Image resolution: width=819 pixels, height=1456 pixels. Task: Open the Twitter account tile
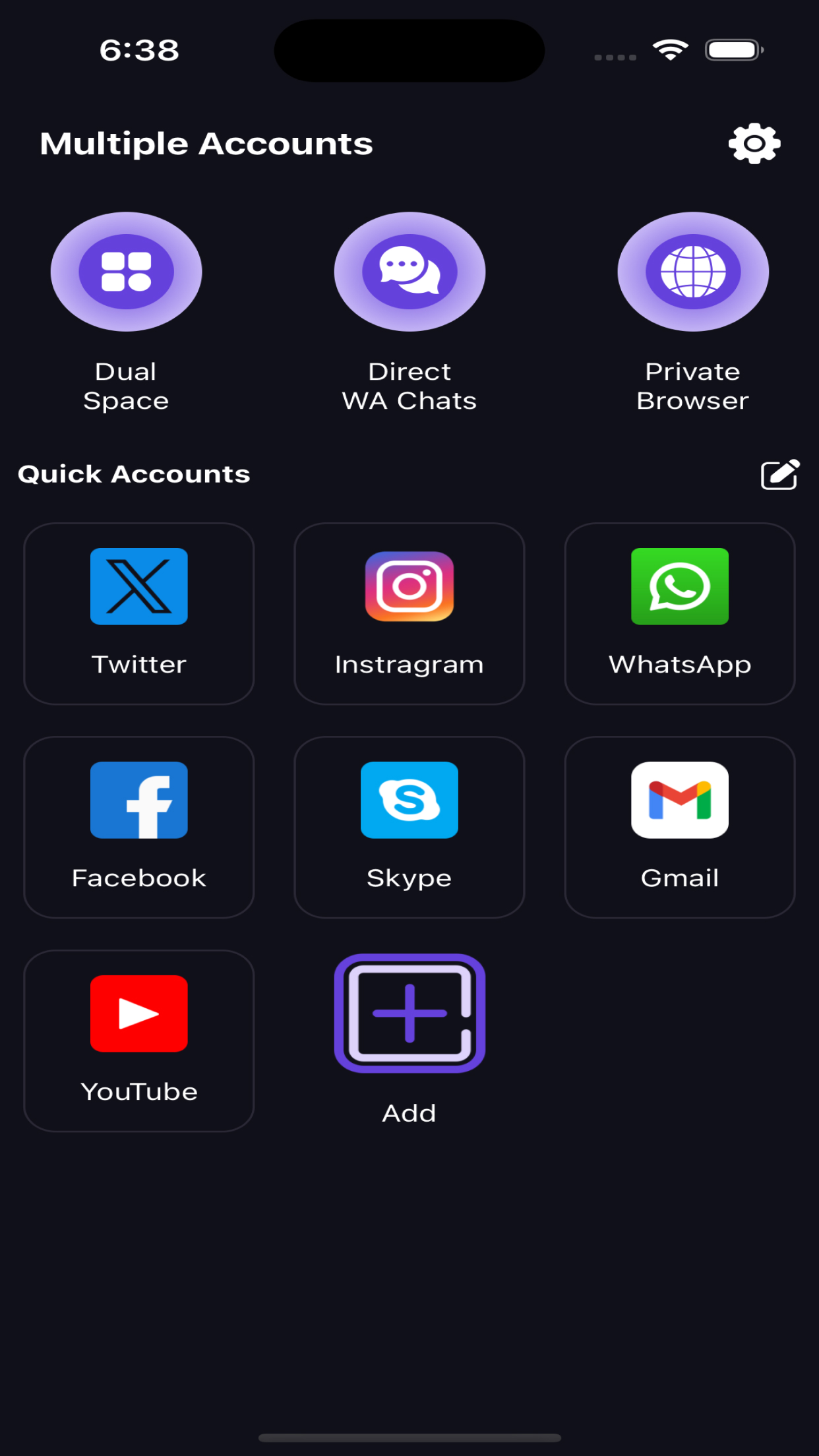pos(139,614)
